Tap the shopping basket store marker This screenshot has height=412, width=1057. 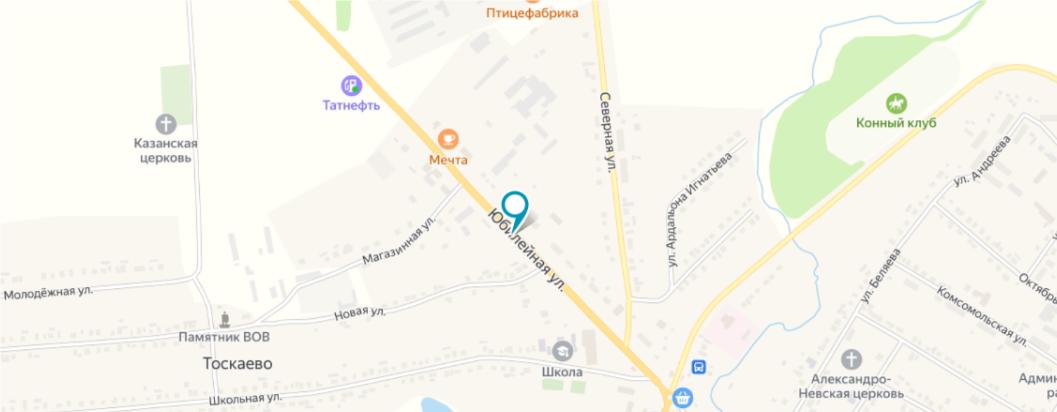tap(683, 397)
